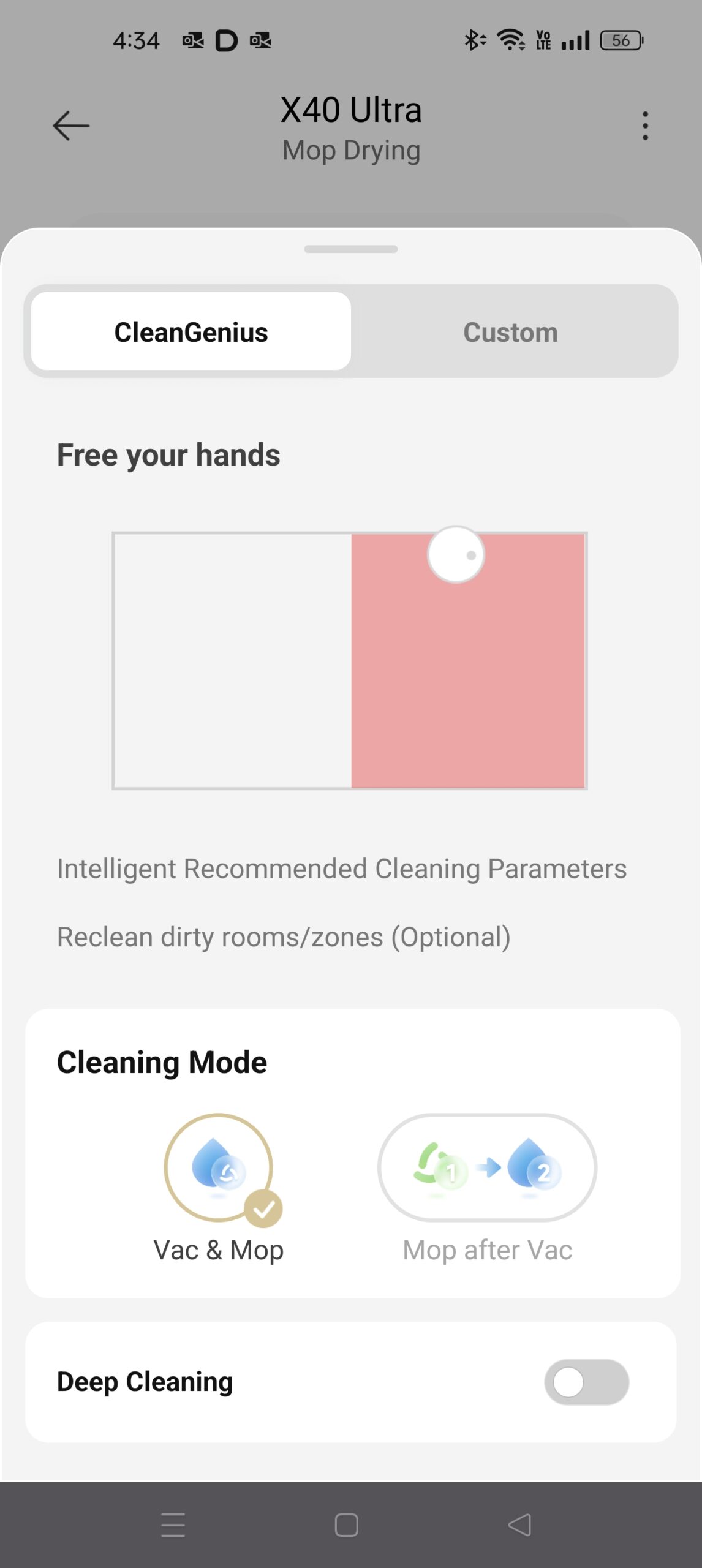Choose Vac & Mop cleaning mode
Image resolution: width=702 pixels, height=1568 pixels.
click(219, 1169)
